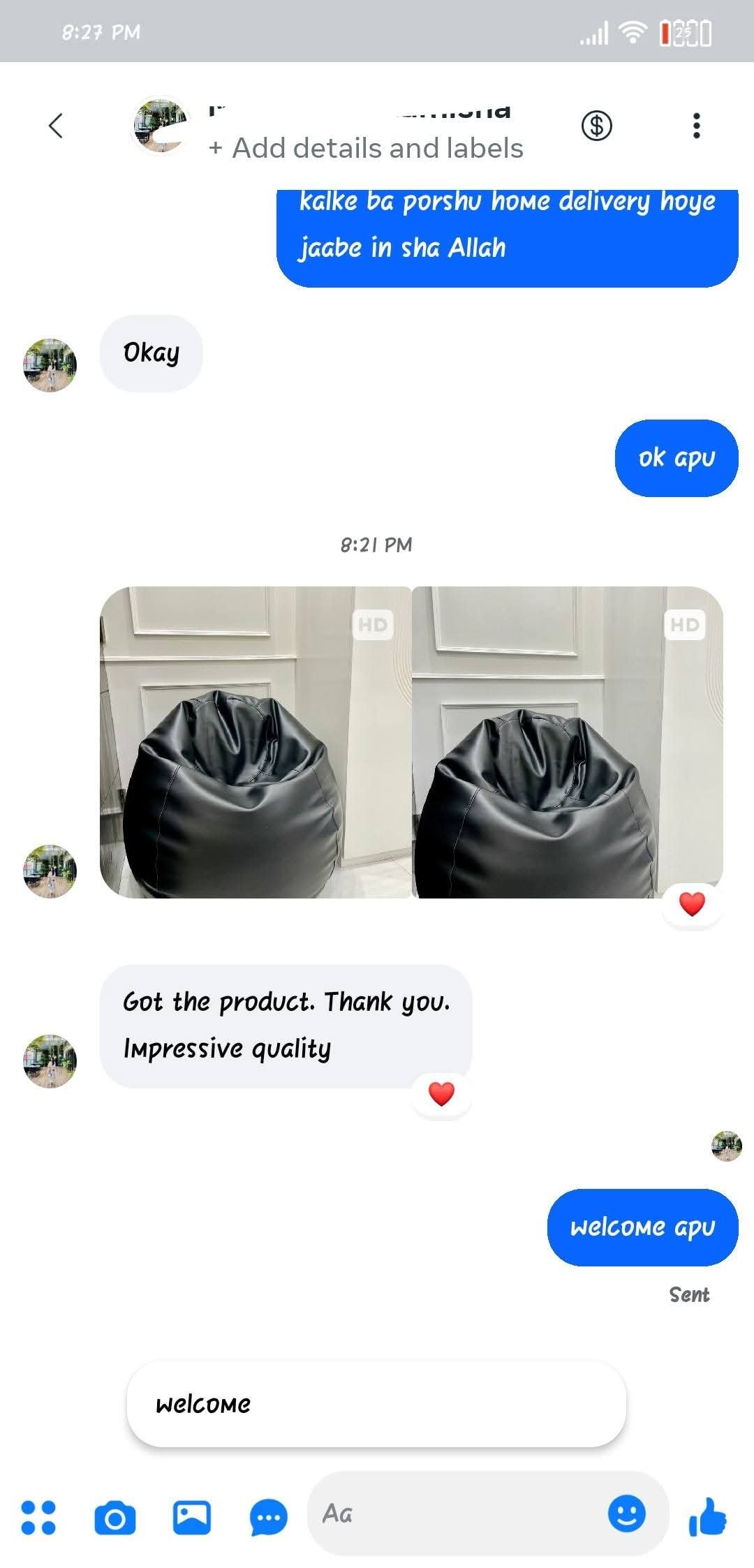Viewport: 754px width, 1568px height.
Task: Open the gallery image picker
Action: coord(192,1517)
